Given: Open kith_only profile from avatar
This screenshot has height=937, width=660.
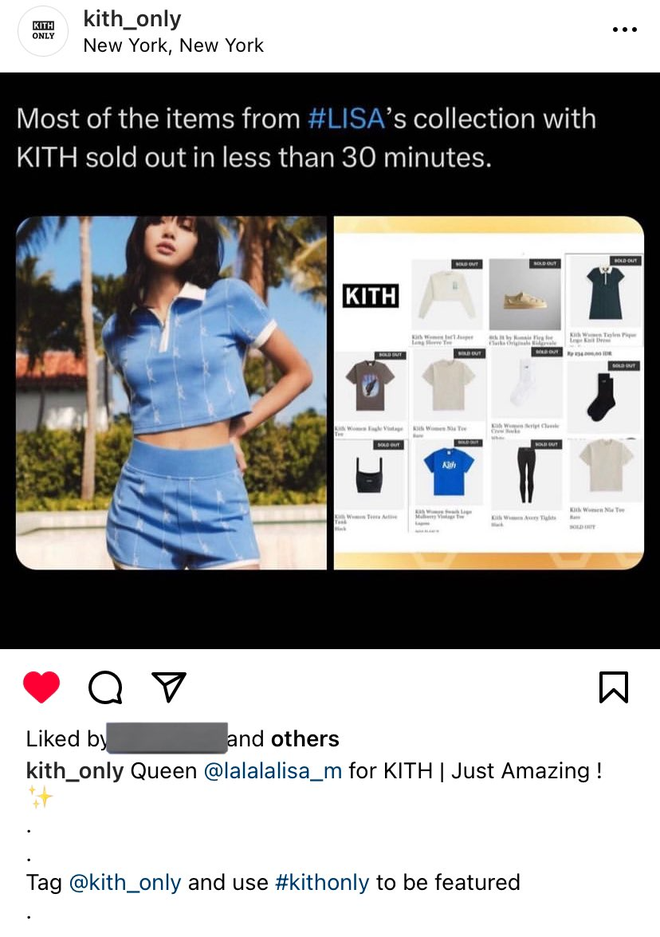Looking at the screenshot, I should point(43,31).
